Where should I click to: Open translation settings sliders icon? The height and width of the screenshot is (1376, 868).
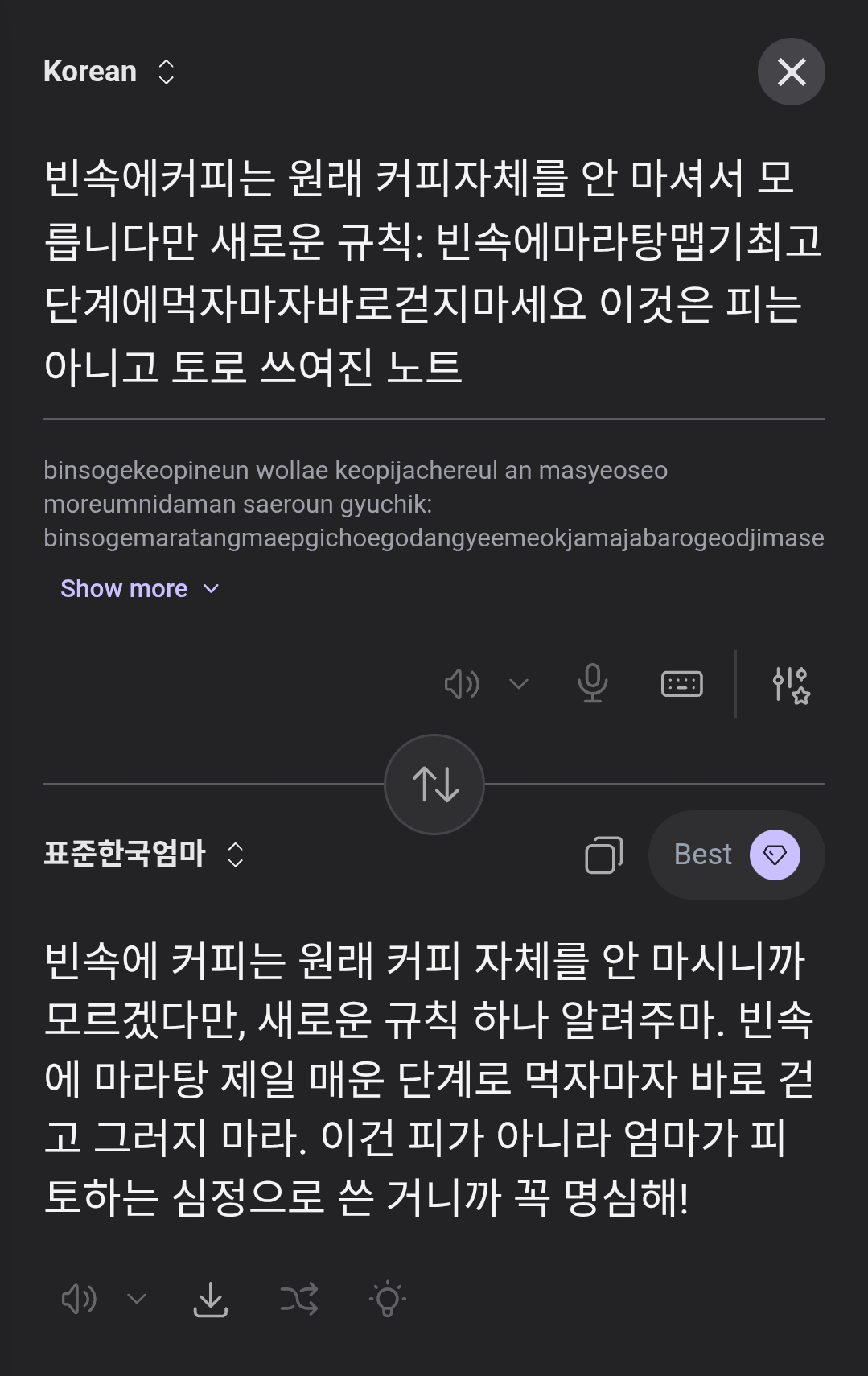click(x=790, y=684)
